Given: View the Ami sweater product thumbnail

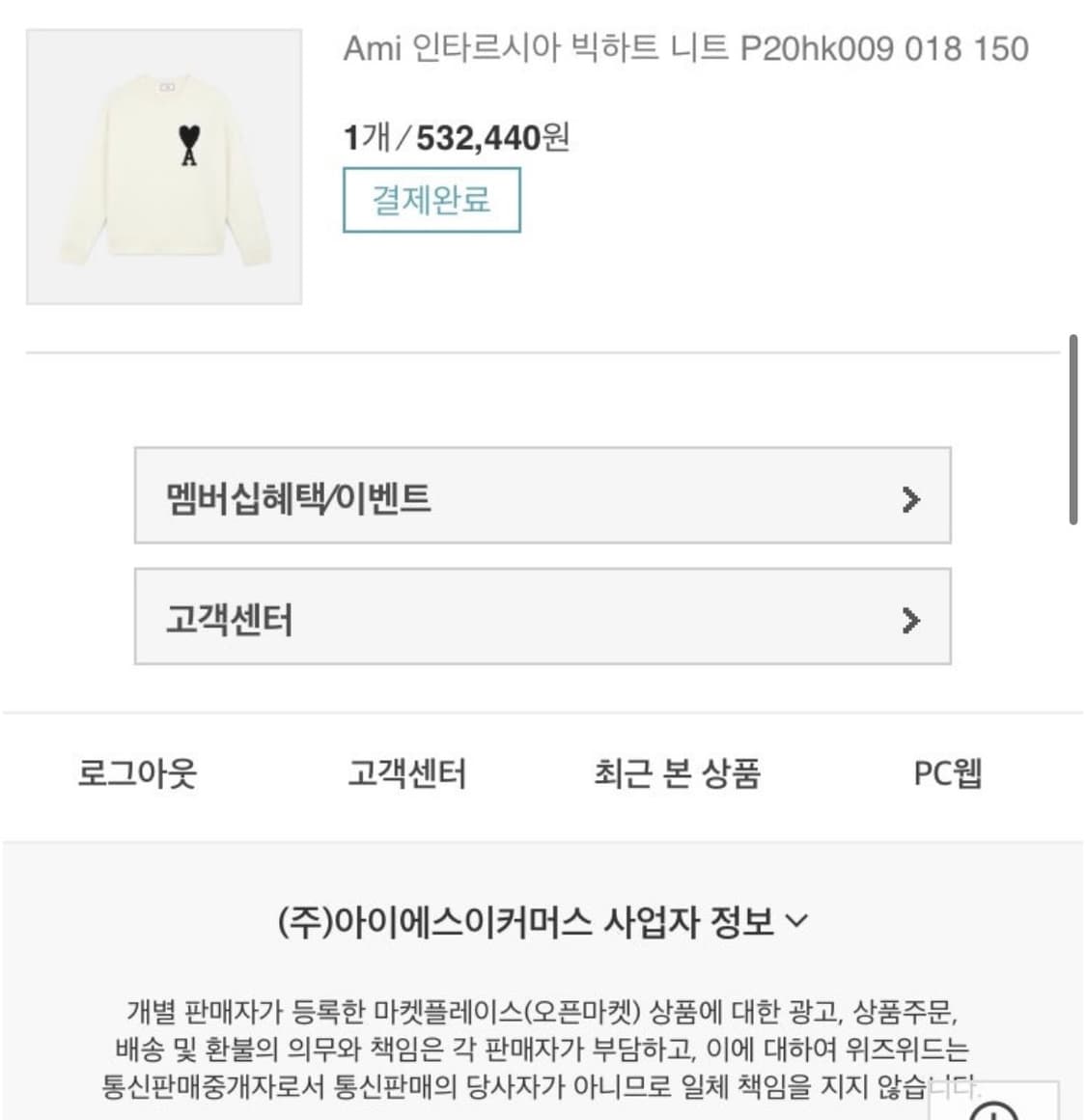Looking at the screenshot, I should [164, 164].
